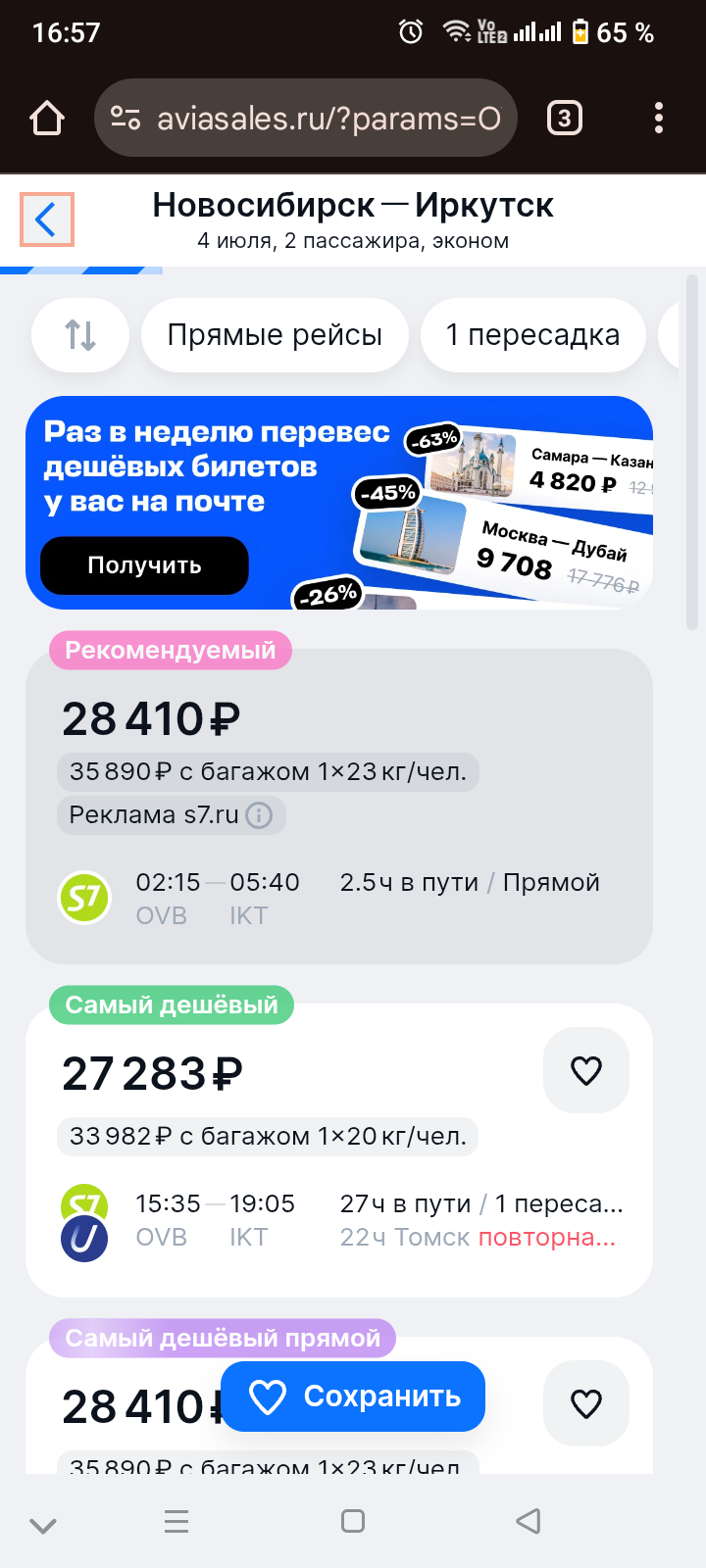Go back from the Новосибирск—Иркутск results
The height and width of the screenshot is (1568, 706).
pyautogui.click(x=46, y=220)
